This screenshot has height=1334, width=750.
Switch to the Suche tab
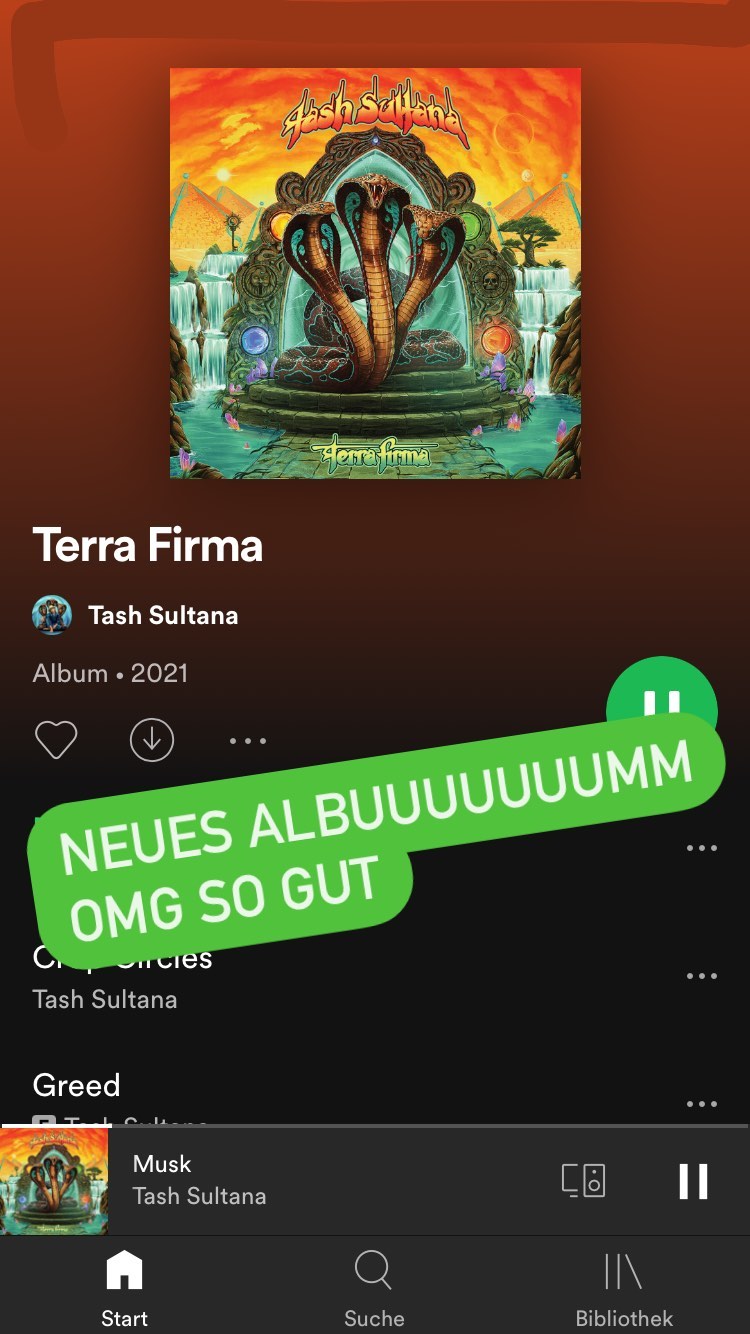[x=374, y=1288]
